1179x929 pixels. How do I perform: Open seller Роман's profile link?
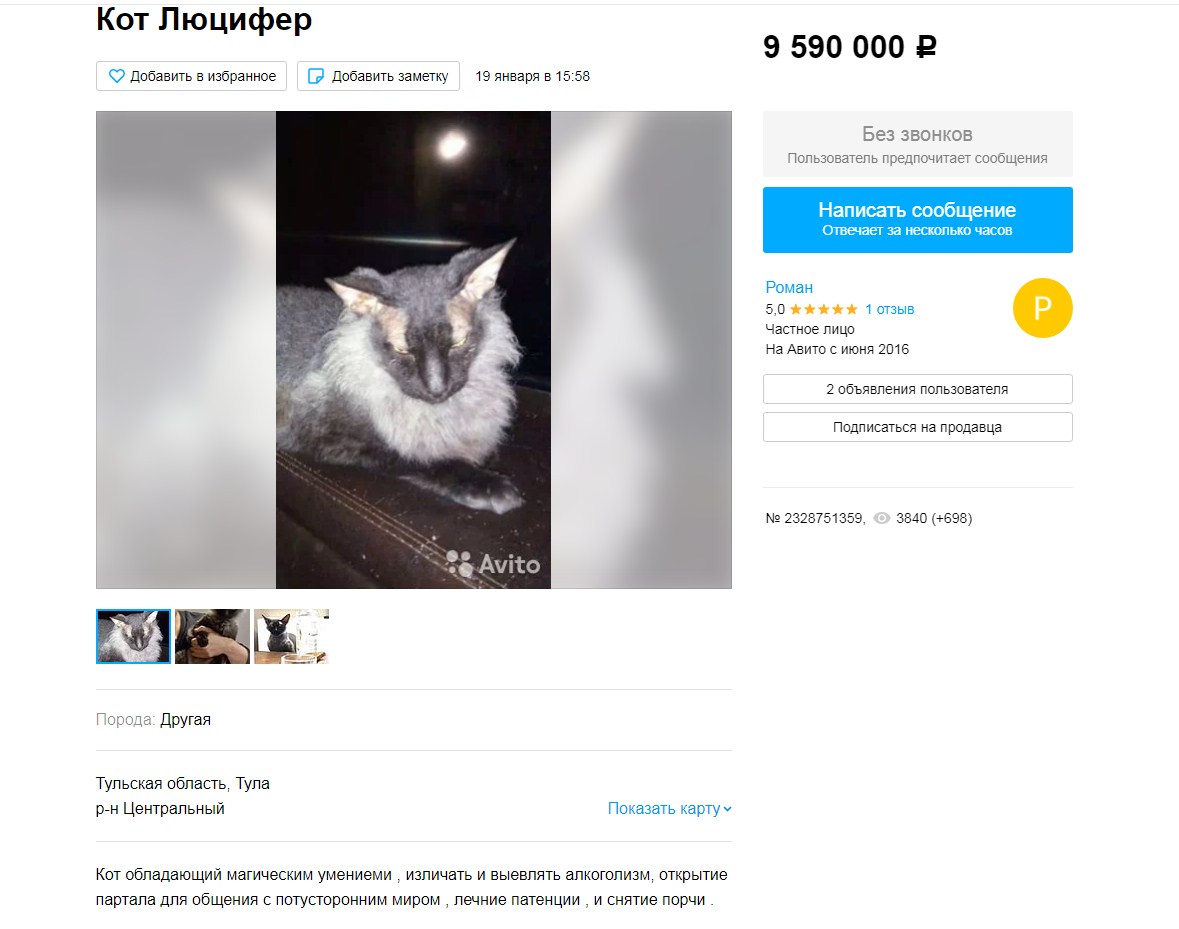pos(789,287)
